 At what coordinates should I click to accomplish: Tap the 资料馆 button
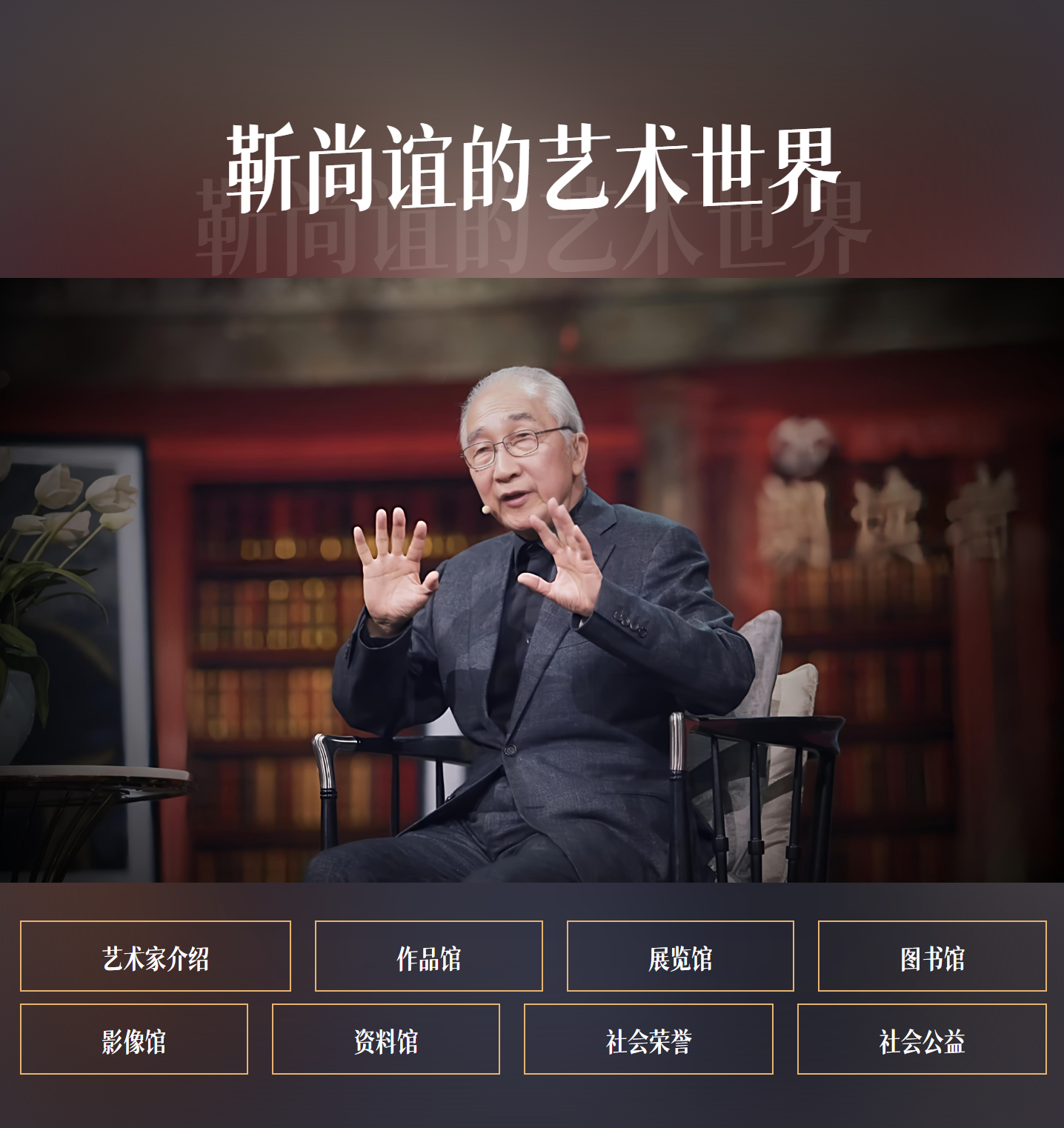[386, 1039]
